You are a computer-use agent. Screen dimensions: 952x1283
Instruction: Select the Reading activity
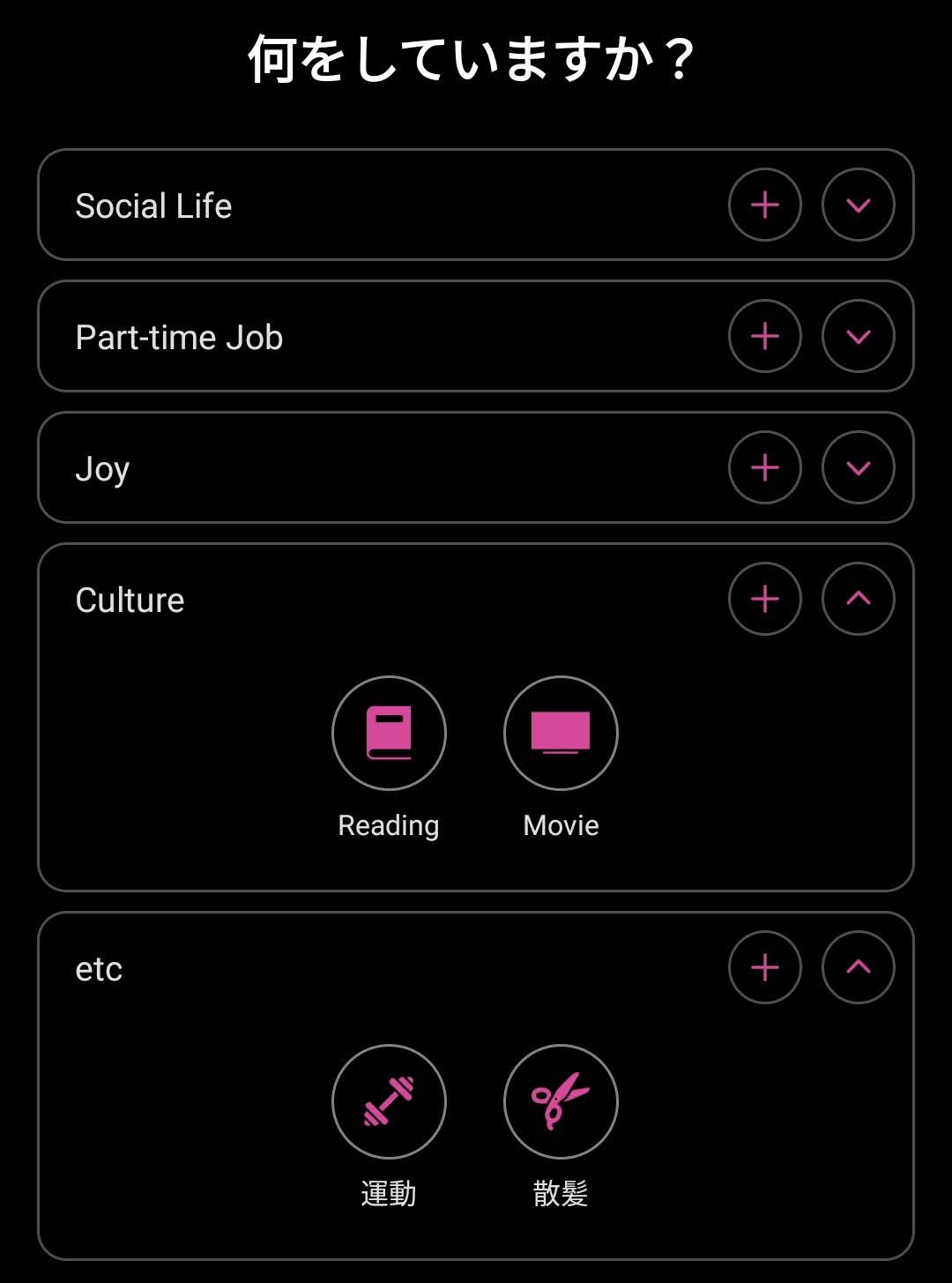pyautogui.click(x=389, y=733)
